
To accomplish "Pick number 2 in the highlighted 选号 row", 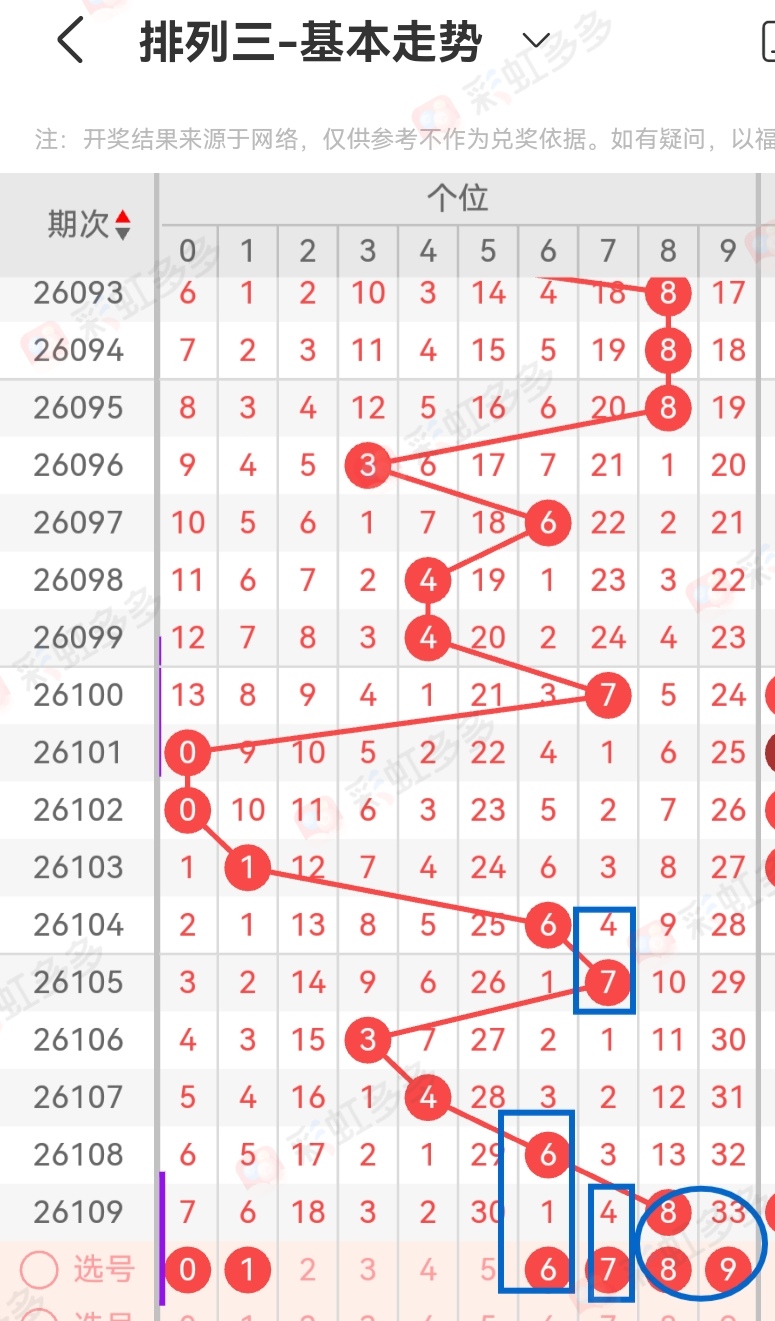I will (308, 1270).
